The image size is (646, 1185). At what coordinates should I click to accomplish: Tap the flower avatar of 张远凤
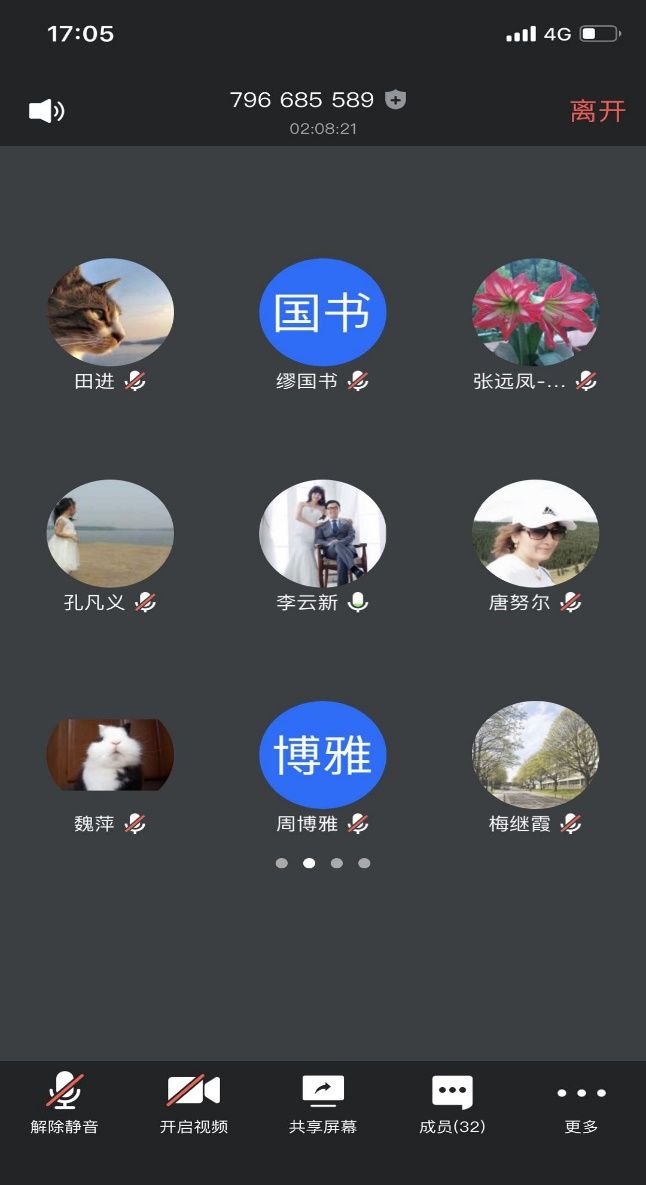coord(535,312)
